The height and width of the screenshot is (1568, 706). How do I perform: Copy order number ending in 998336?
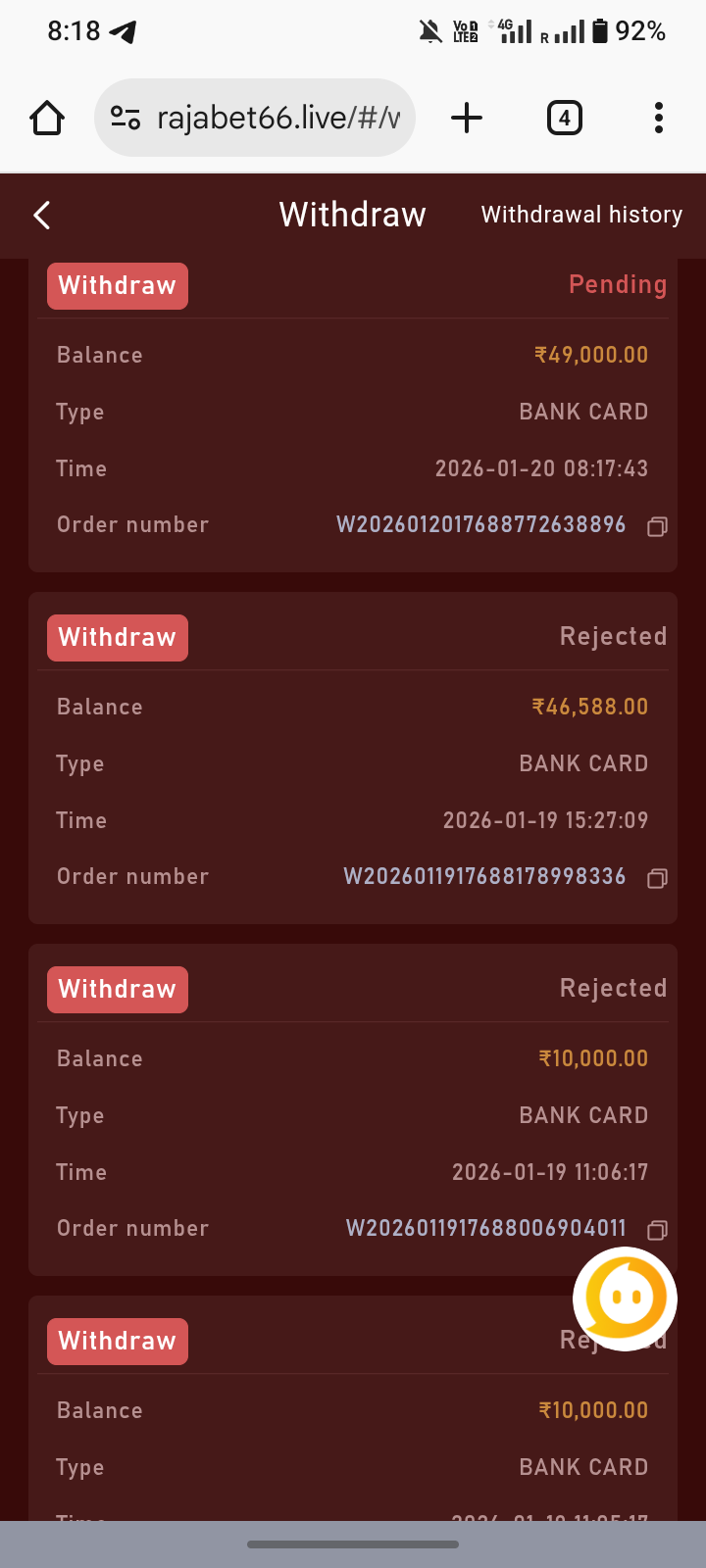click(657, 879)
